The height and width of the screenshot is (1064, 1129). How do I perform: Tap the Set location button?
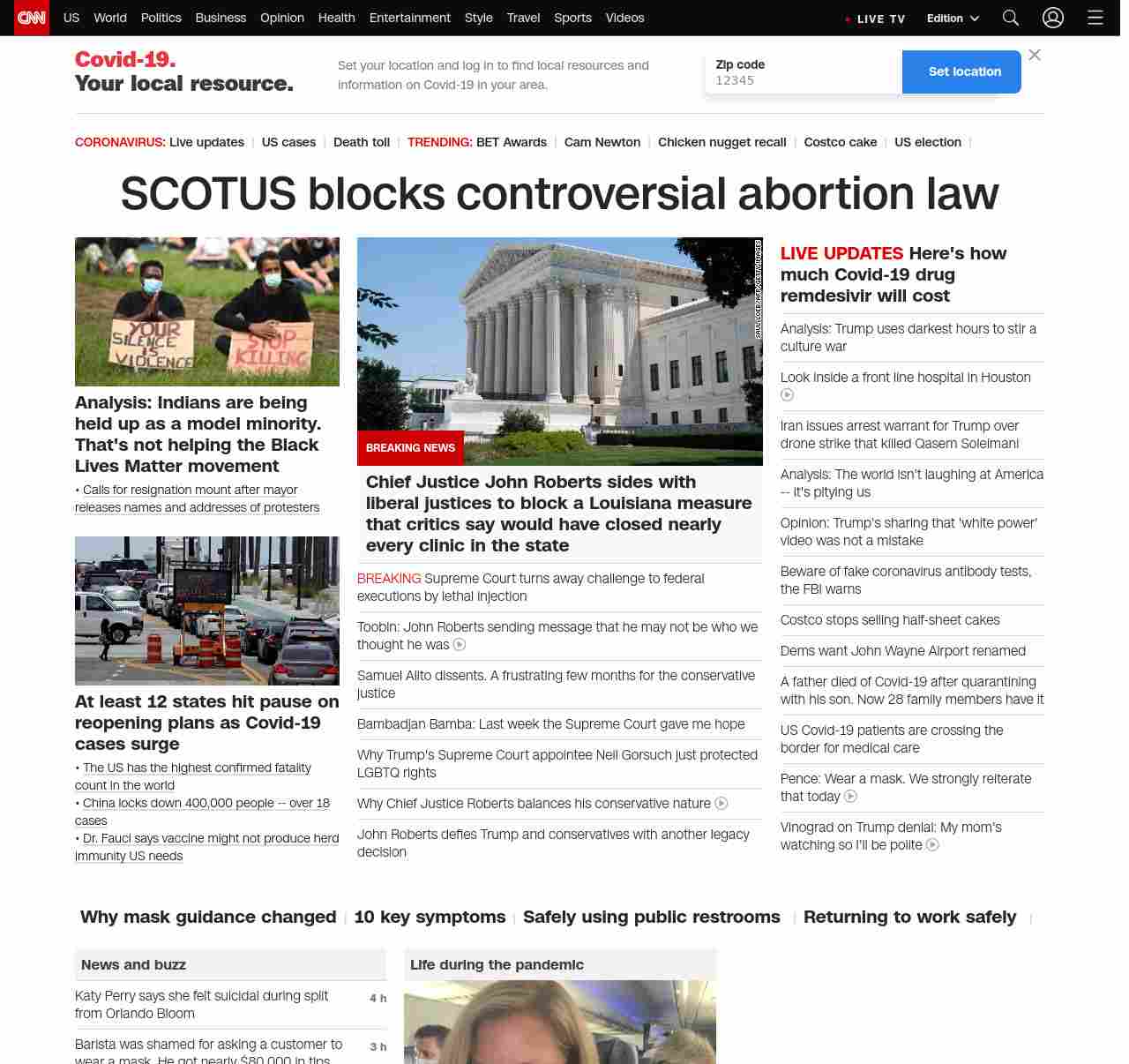coord(964,71)
